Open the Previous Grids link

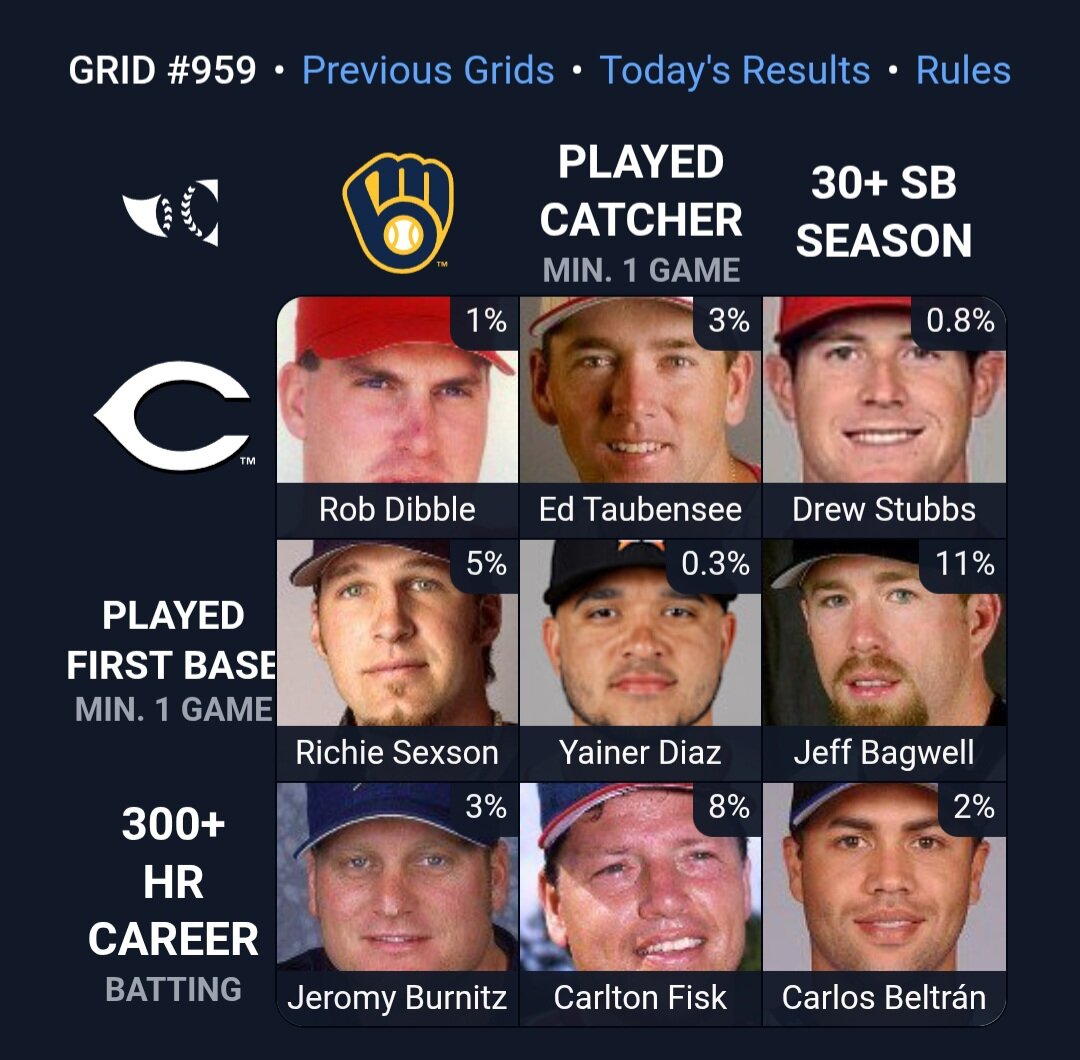pyautogui.click(x=428, y=71)
